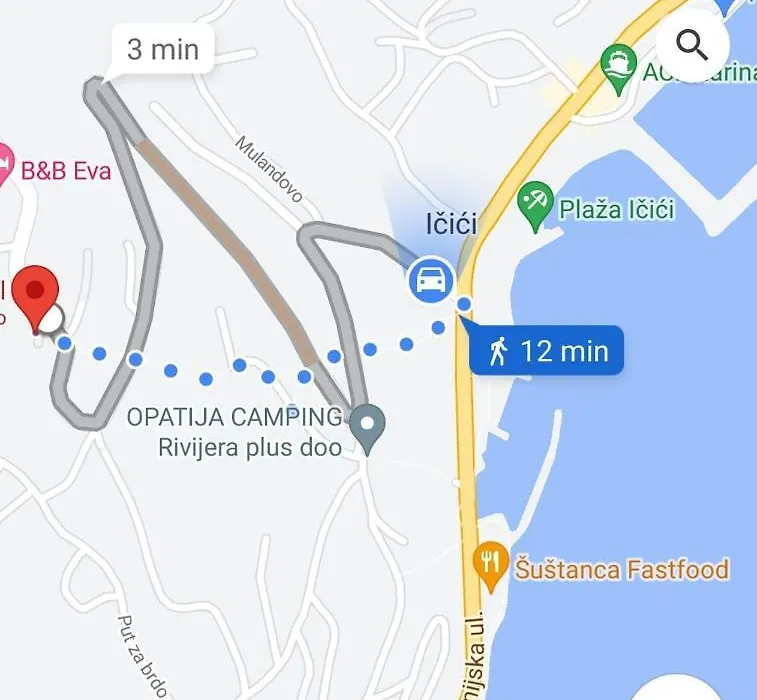Viewport: 757px width, 700px height.
Task: Select the 3 min driving route label
Action: [x=162, y=49]
